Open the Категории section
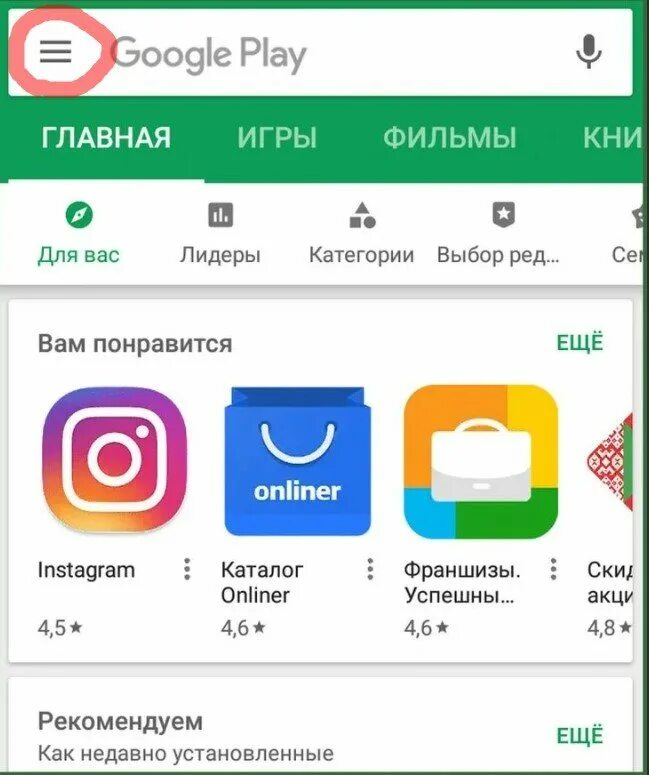 361,233
